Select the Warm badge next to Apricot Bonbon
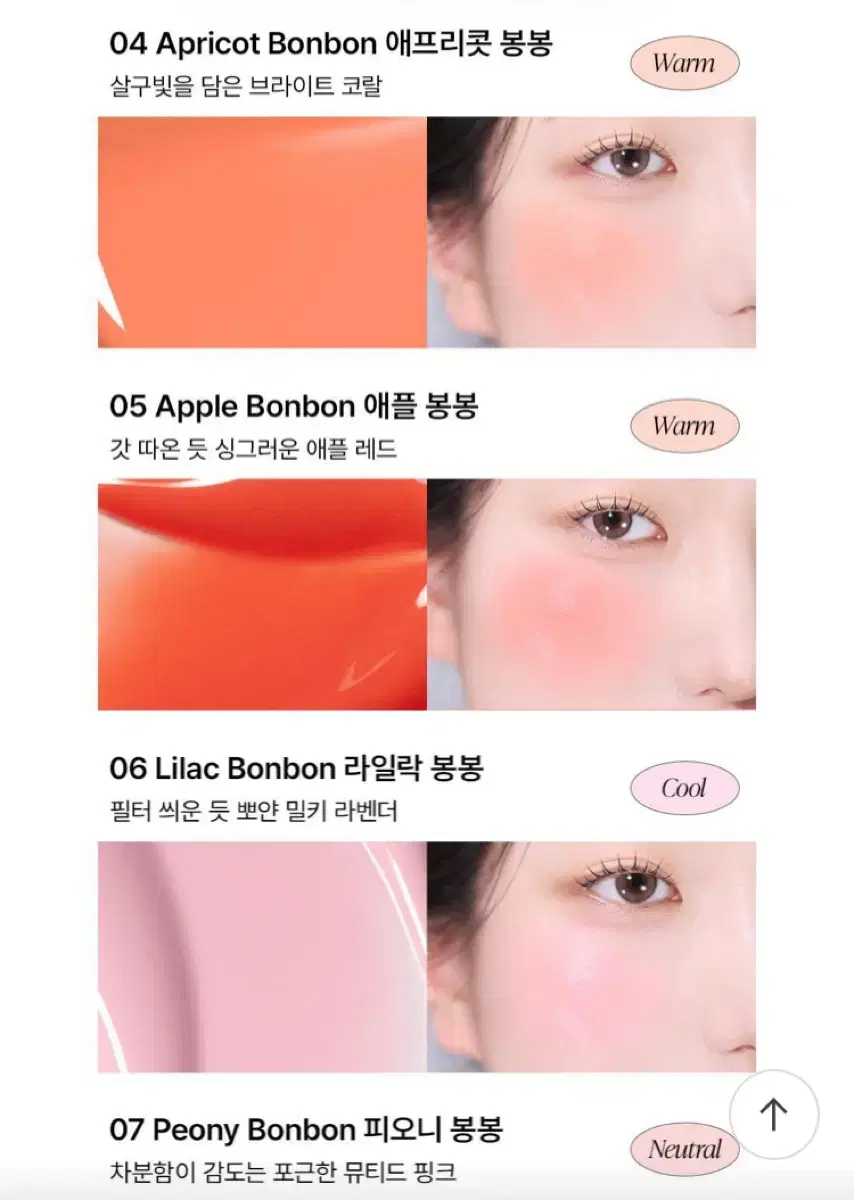The height and width of the screenshot is (1200, 854). [685, 63]
